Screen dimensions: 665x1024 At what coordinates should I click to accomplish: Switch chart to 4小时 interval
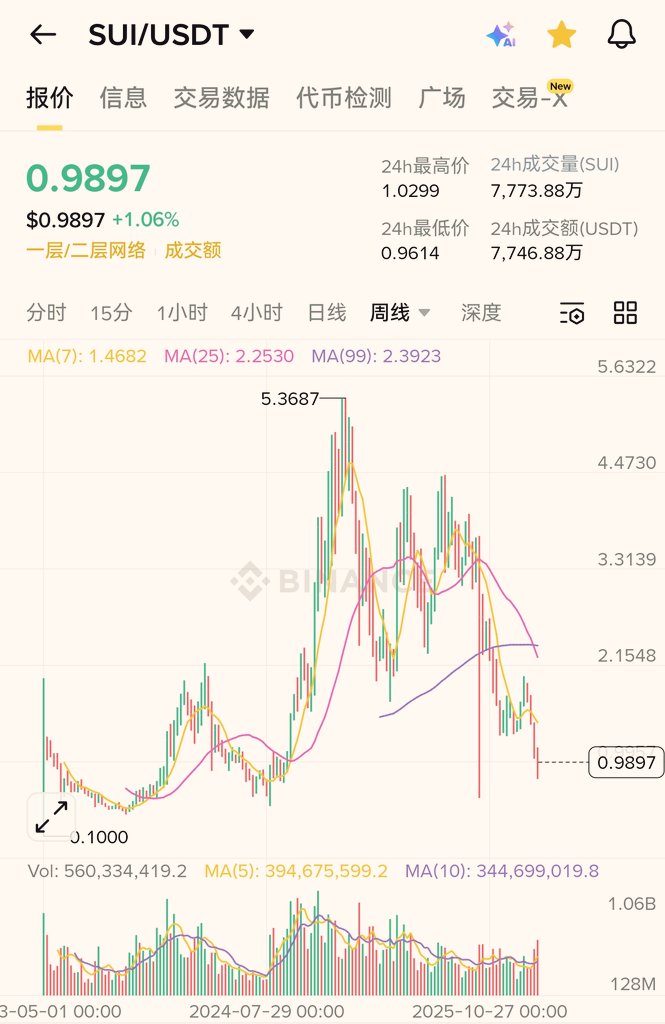tap(256, 313)
